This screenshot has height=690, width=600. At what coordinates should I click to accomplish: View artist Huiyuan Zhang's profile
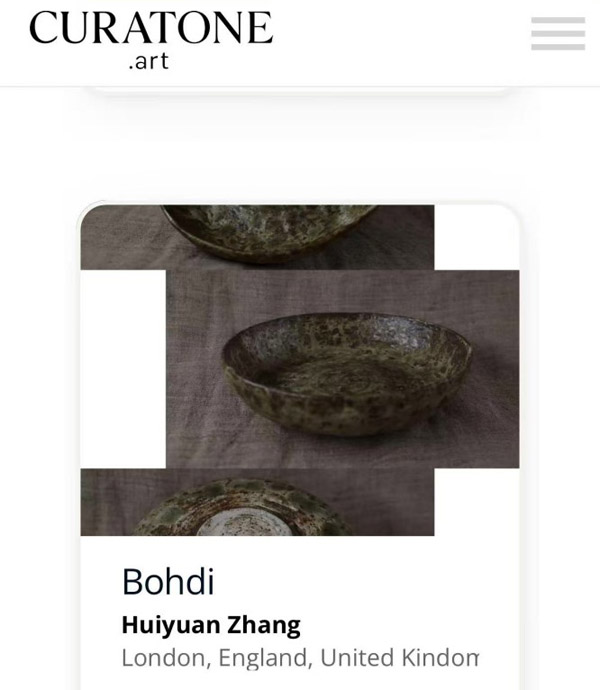(x=210, y=626)
